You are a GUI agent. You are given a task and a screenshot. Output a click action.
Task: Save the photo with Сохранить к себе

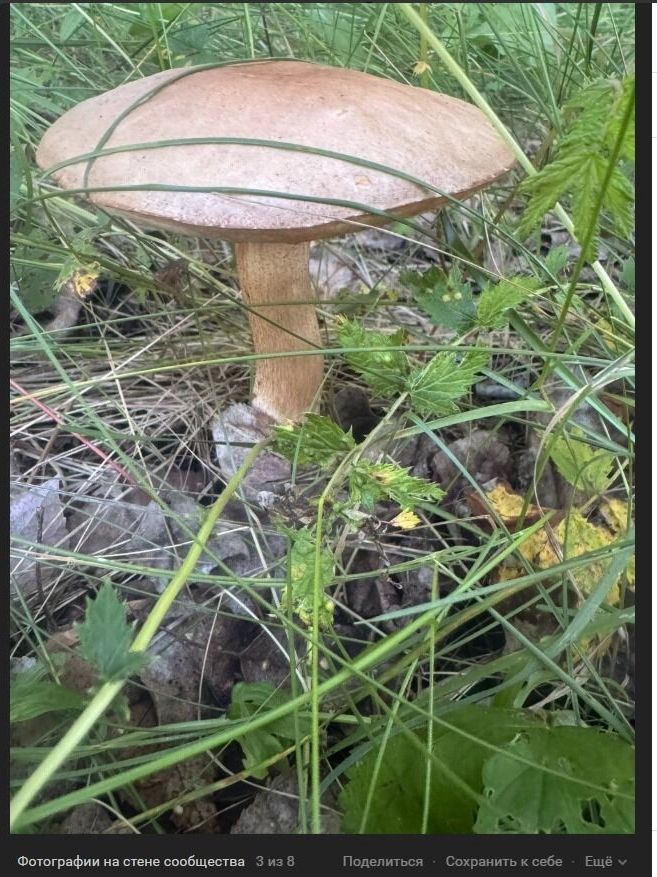pyautogui.click(x=503, y=861)
